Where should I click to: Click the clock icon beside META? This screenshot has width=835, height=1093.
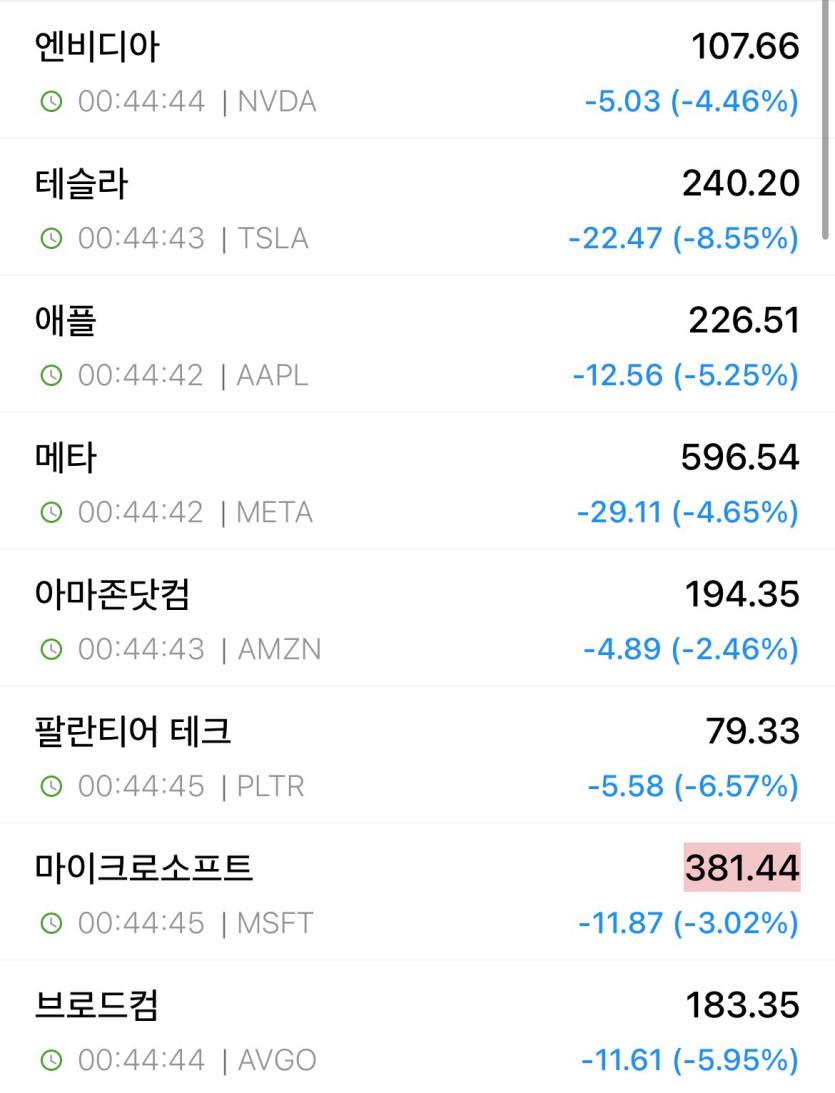point(51,512)
